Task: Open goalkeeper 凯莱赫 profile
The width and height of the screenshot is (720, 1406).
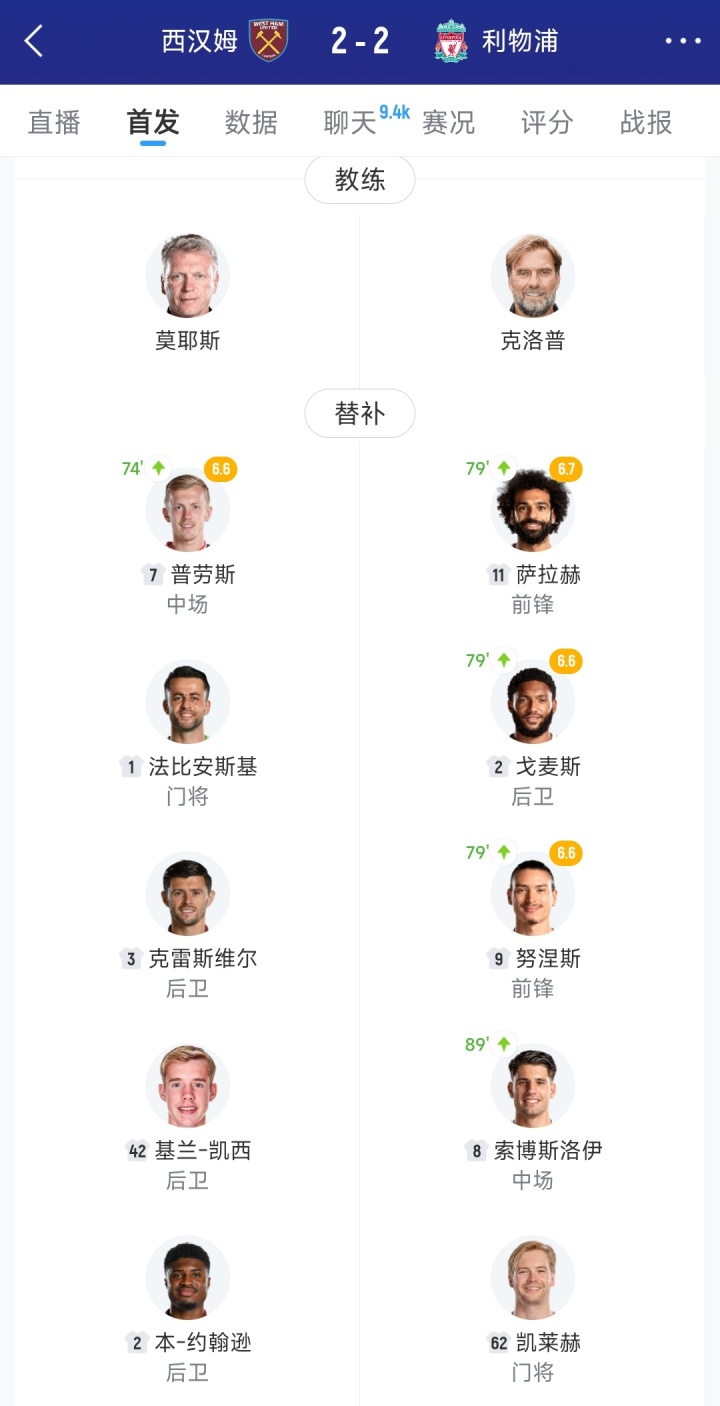Action: click(533, 1278)
